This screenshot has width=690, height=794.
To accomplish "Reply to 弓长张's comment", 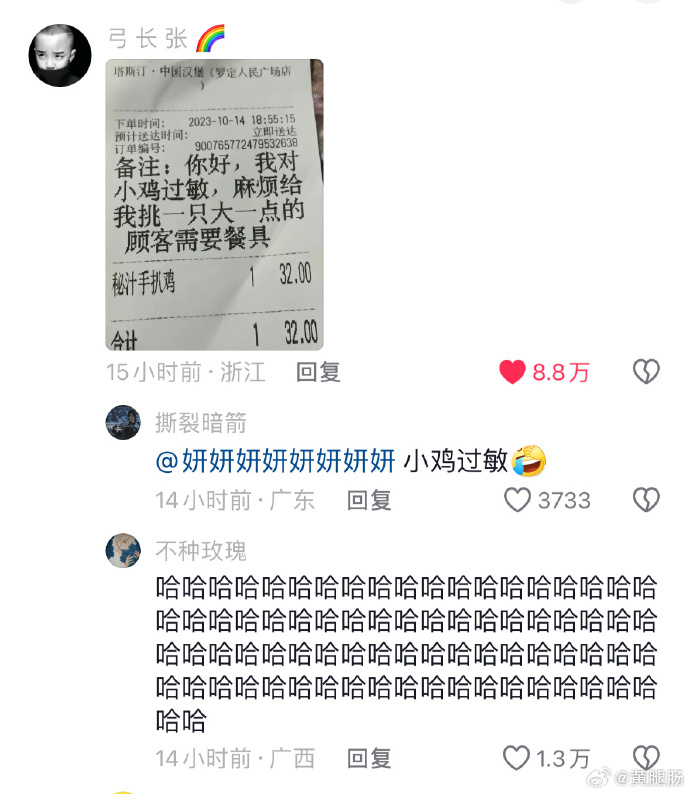I will (318, 373).
